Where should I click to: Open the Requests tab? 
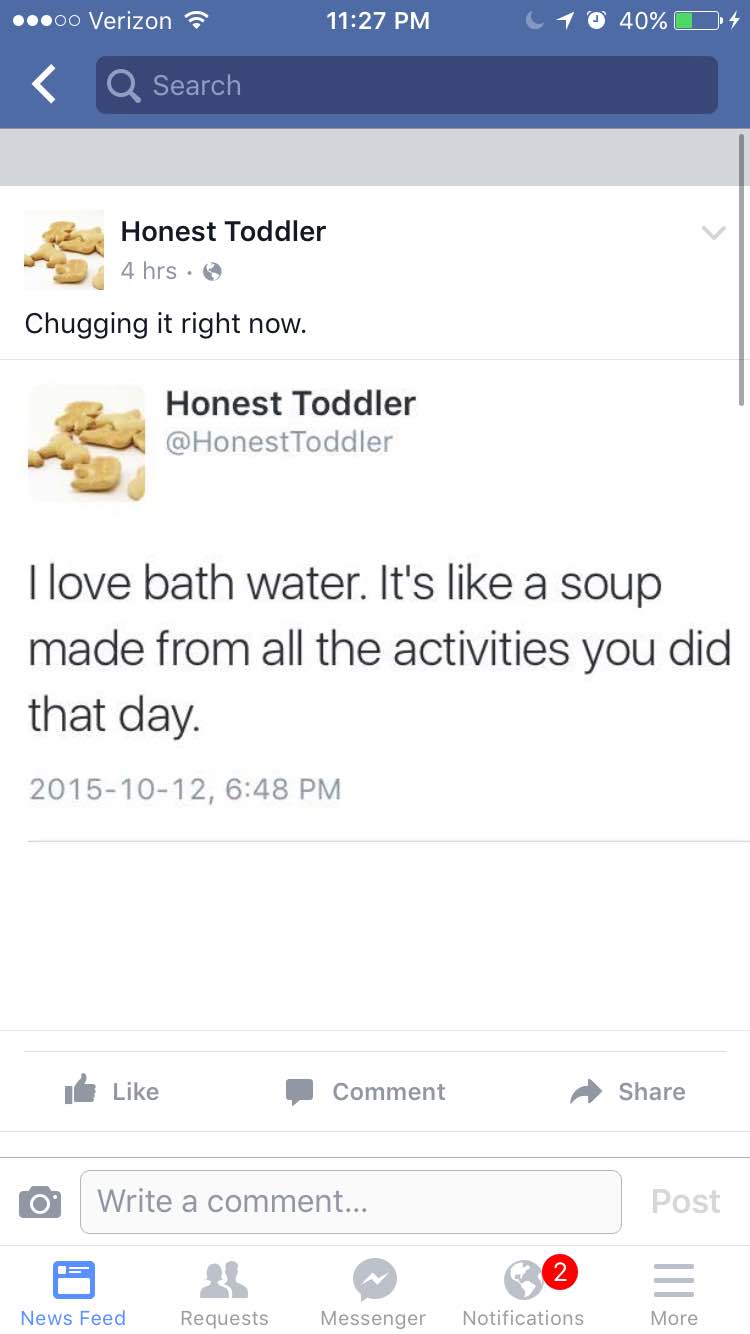coord(224,1292)
